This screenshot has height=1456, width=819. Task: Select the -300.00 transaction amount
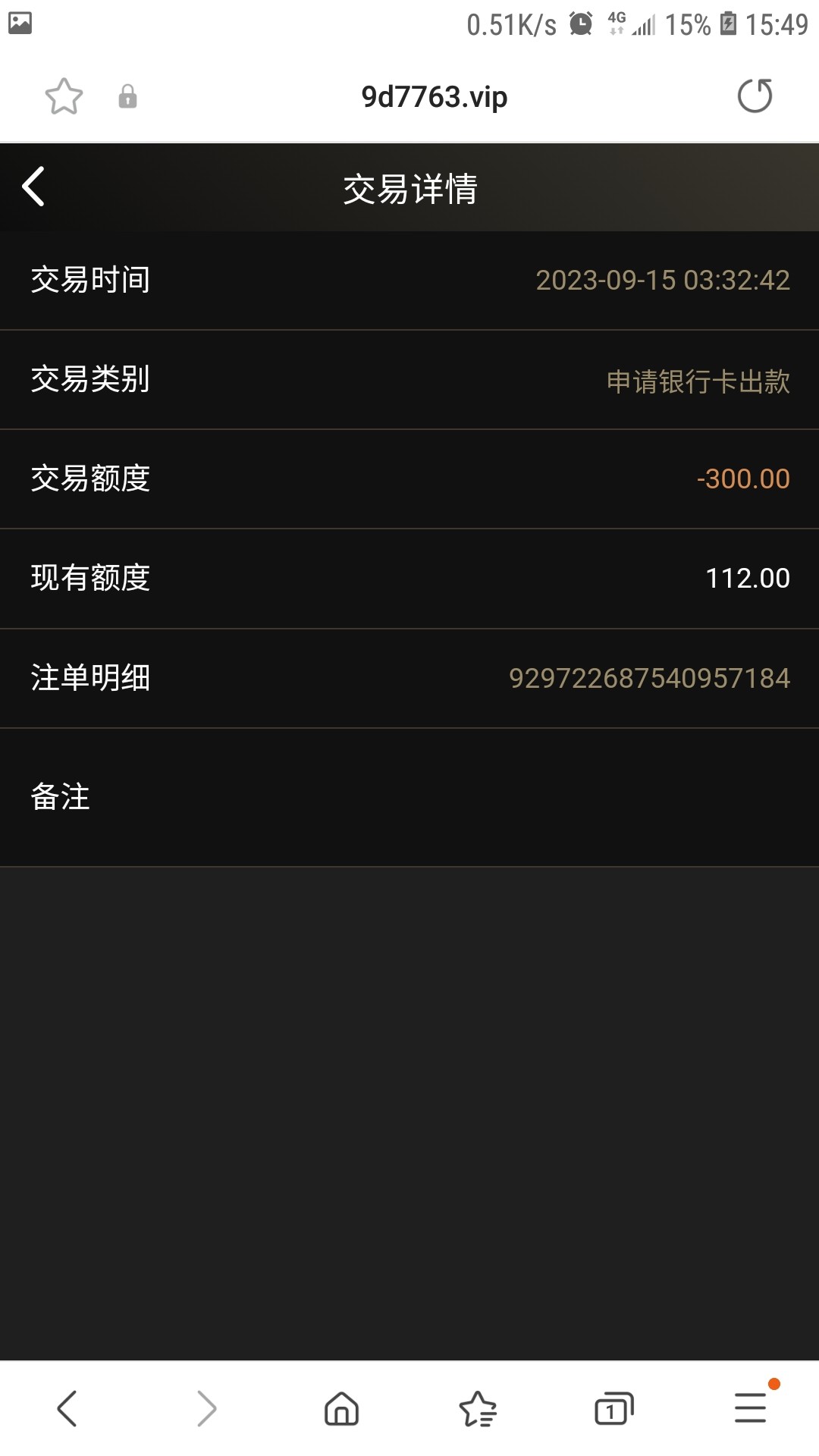pos(742,479)
